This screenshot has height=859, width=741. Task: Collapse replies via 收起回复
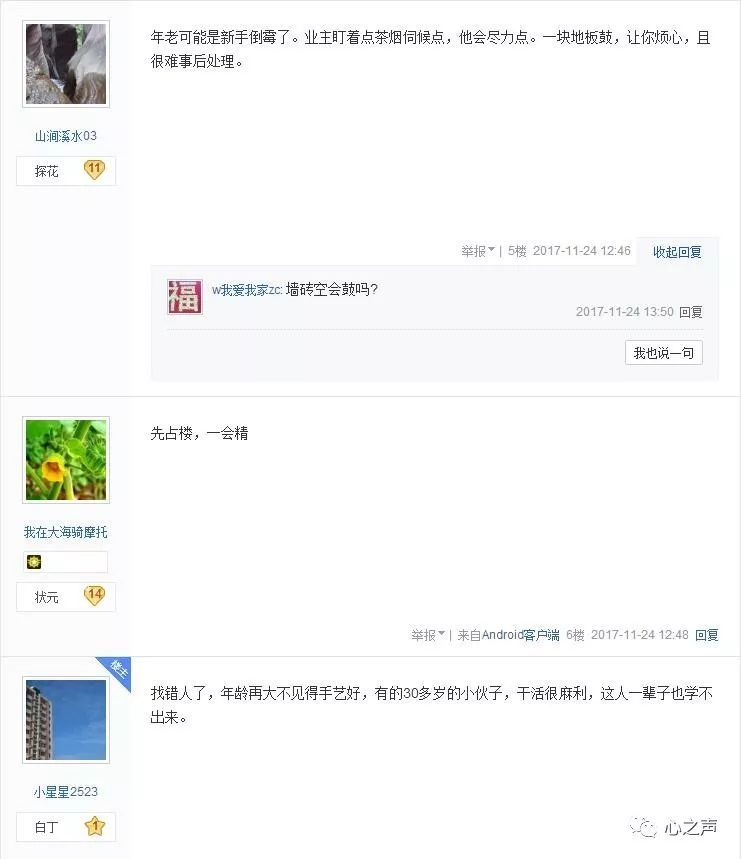(677, 252)
